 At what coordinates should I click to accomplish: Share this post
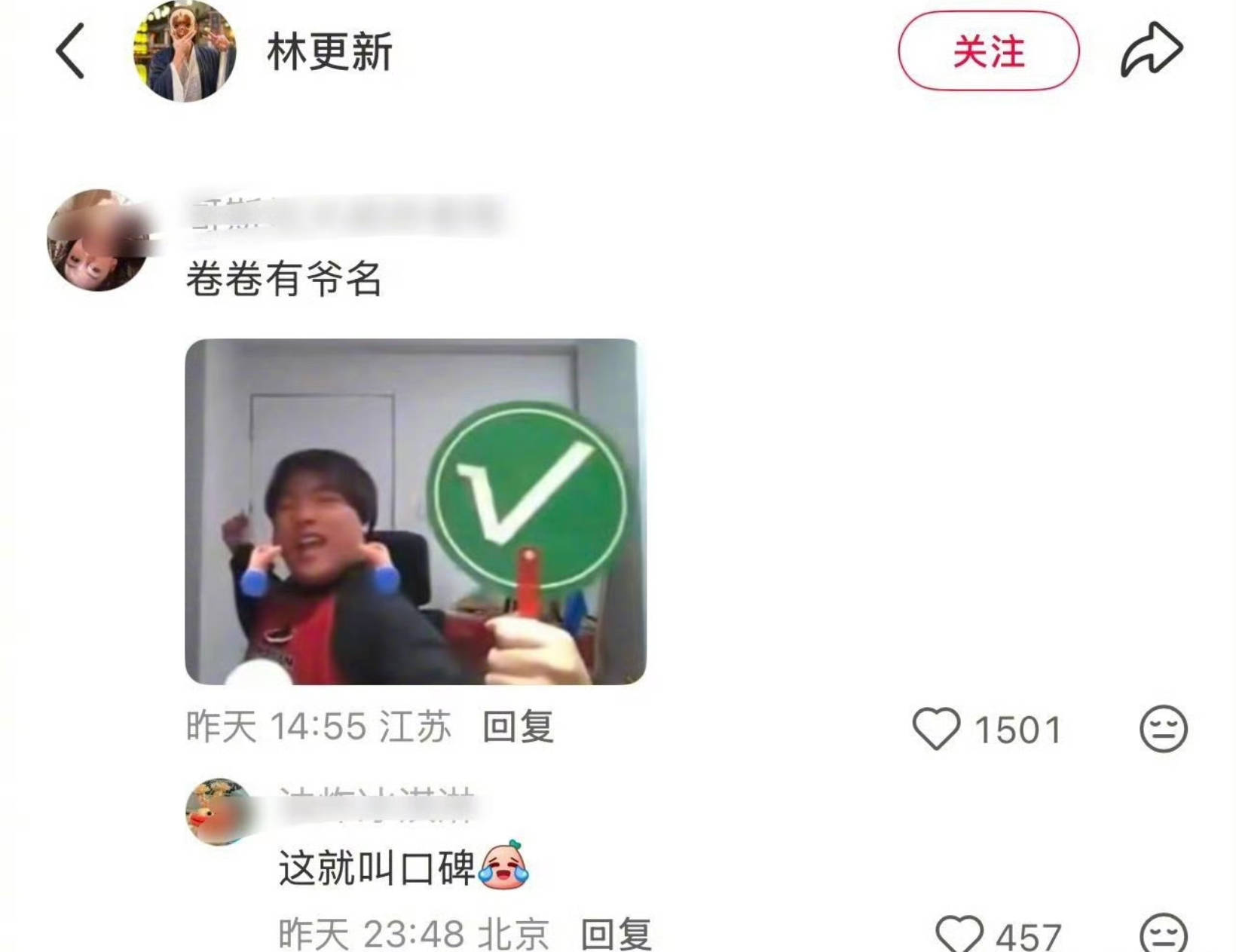pos(1151,51)
